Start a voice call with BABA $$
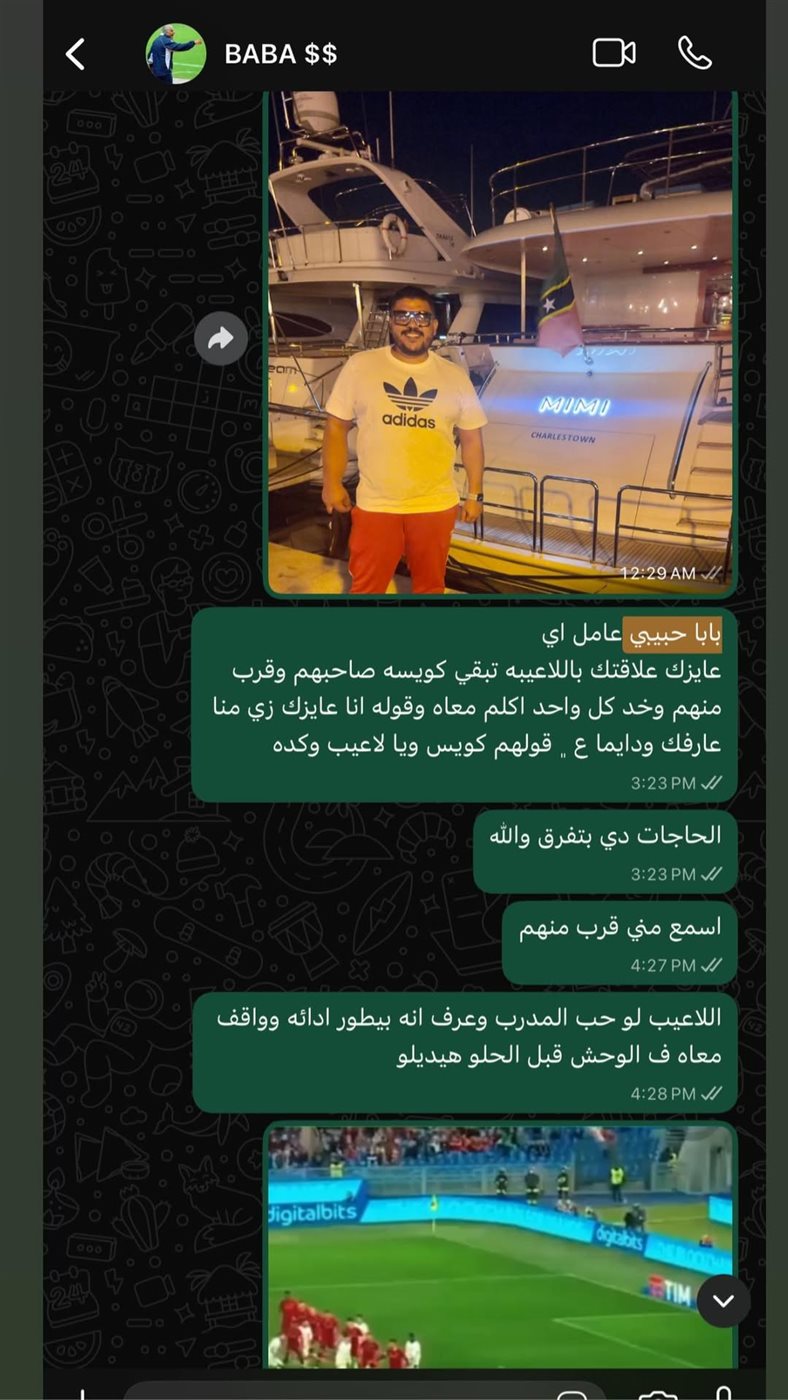This screenshot has height=1400, width=788. pyautogui.click(x=694, y=53)
